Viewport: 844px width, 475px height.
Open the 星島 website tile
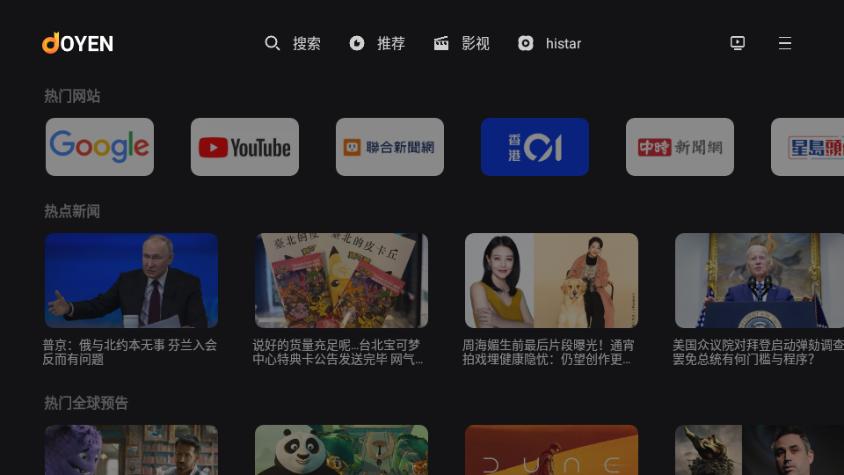(810, 147)
